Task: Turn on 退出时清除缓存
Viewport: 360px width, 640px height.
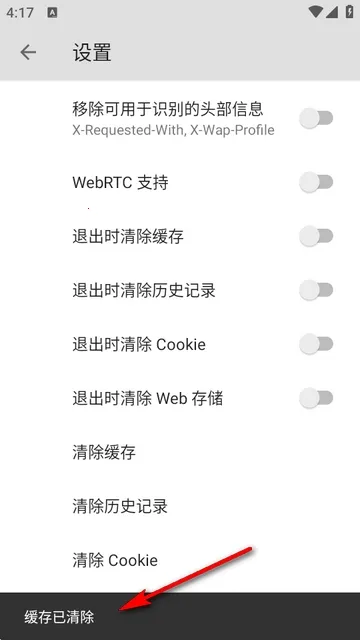Action: pyautogui.click(x=316, y=236)
